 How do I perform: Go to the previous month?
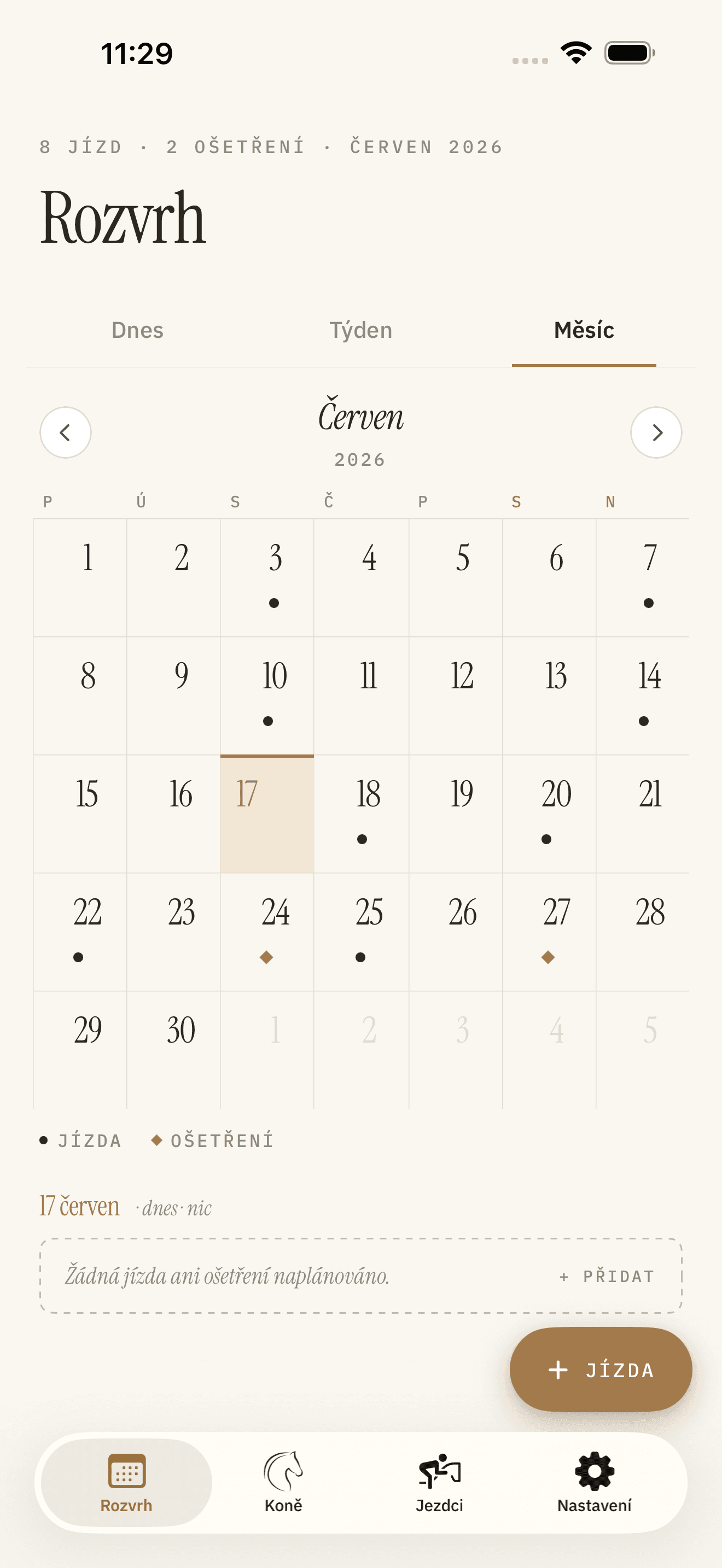coord(65,432)
